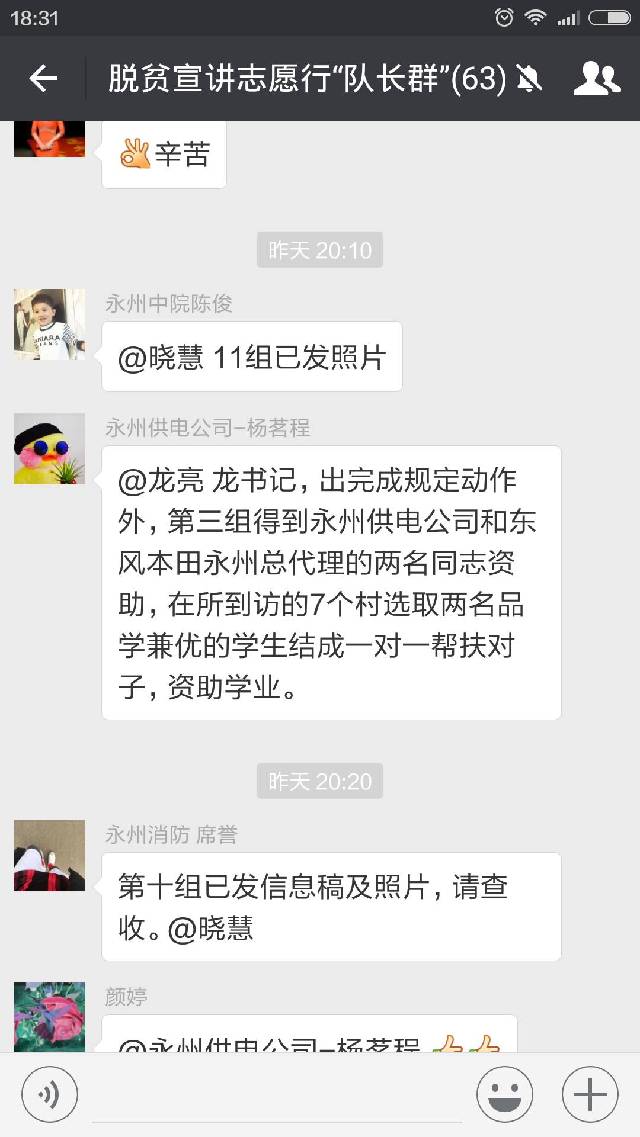Open the plus attachment menu

(x=590, y=1095)
